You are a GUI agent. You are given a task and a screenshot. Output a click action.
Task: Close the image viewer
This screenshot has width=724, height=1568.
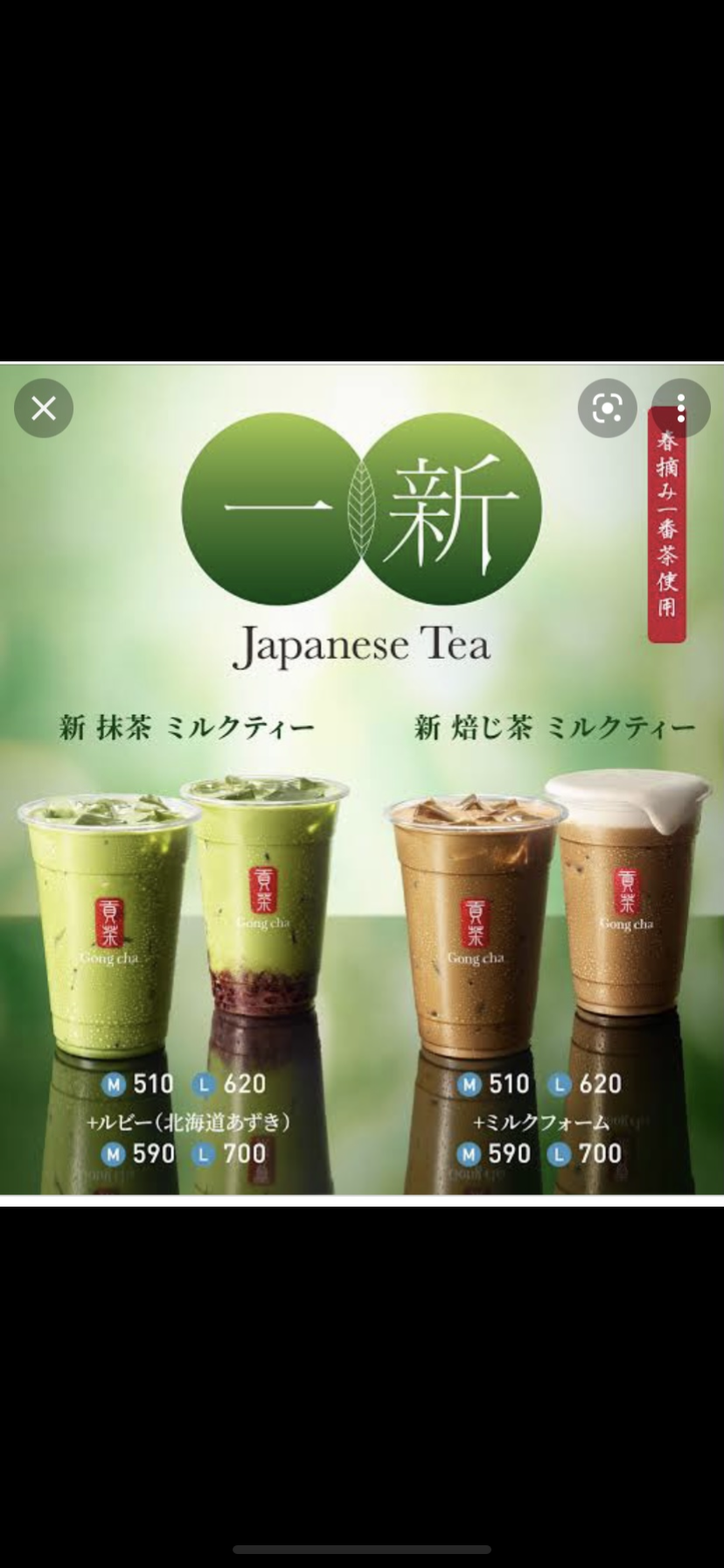pyautogui.click(x=44, y=408)
